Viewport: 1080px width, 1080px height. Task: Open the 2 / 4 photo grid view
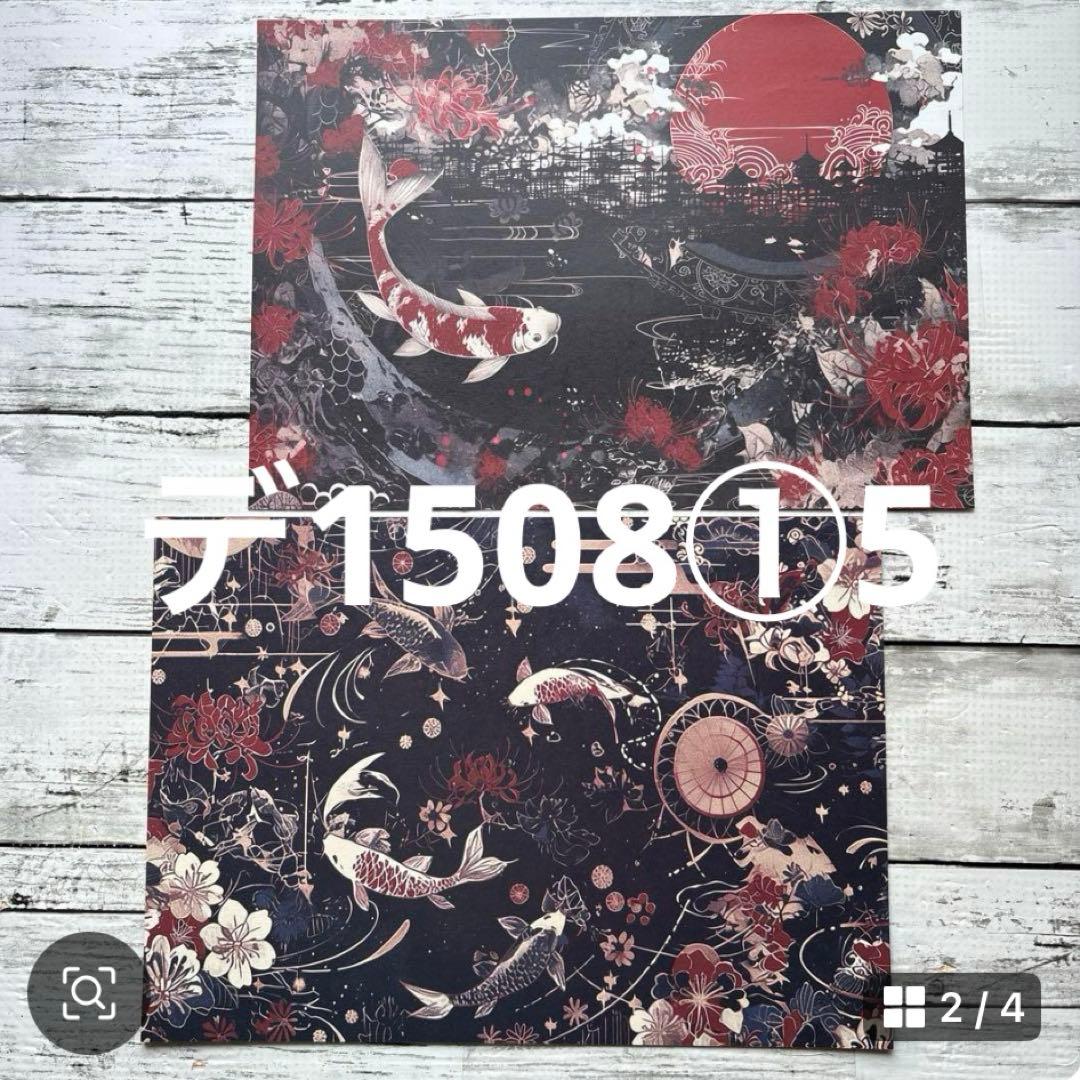(955, 1008)
